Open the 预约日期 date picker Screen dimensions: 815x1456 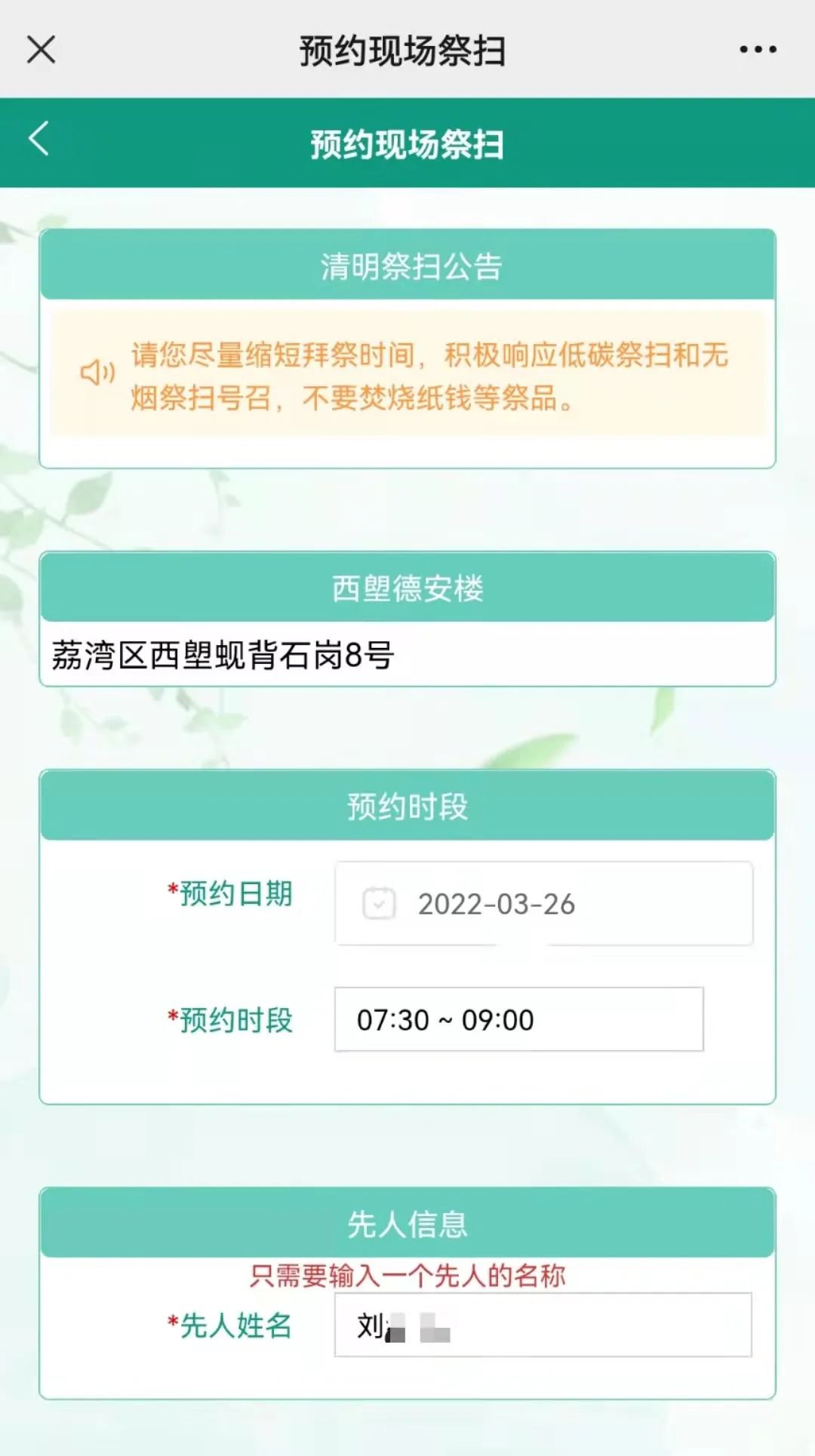[x=543, y=903]
